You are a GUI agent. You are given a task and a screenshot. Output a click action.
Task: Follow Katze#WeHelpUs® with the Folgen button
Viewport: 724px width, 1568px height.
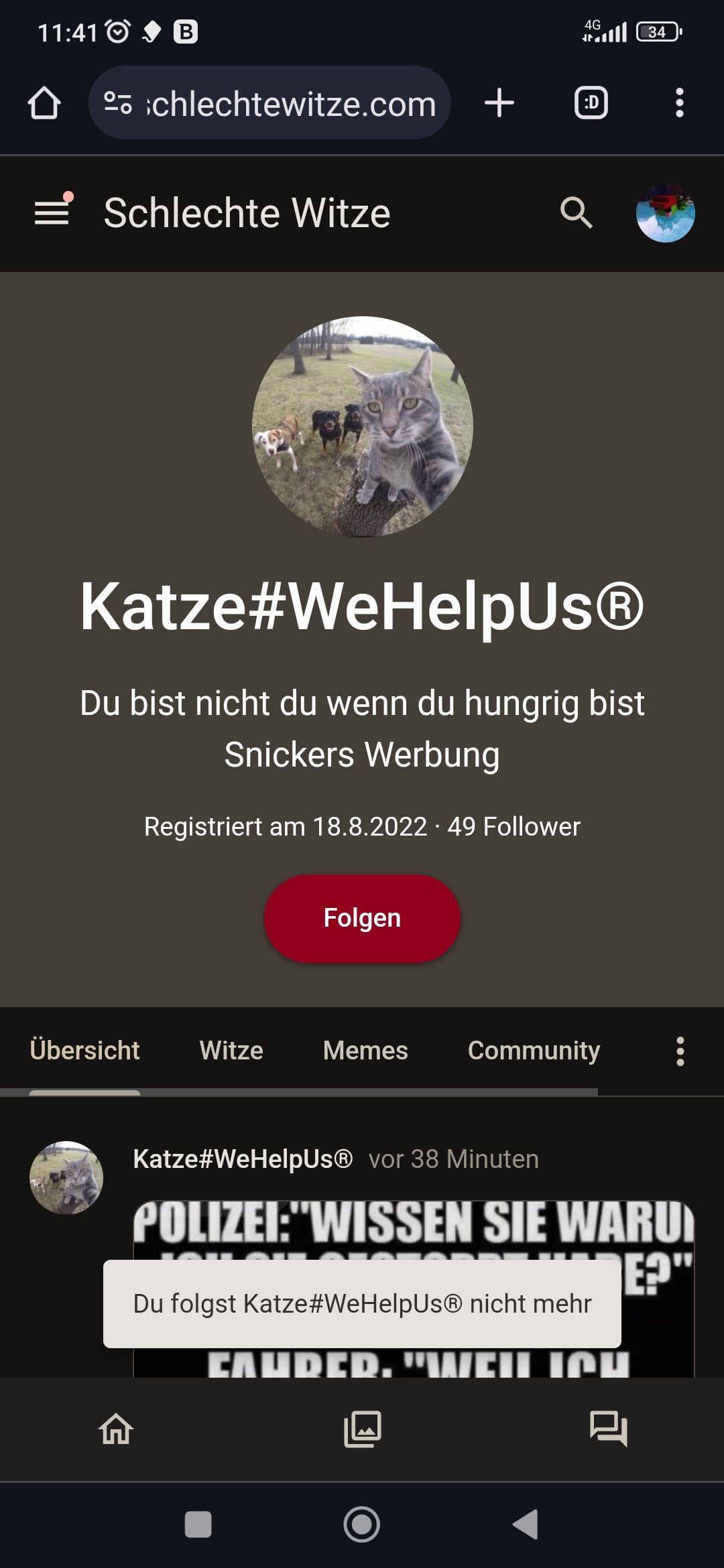point(362,918)
